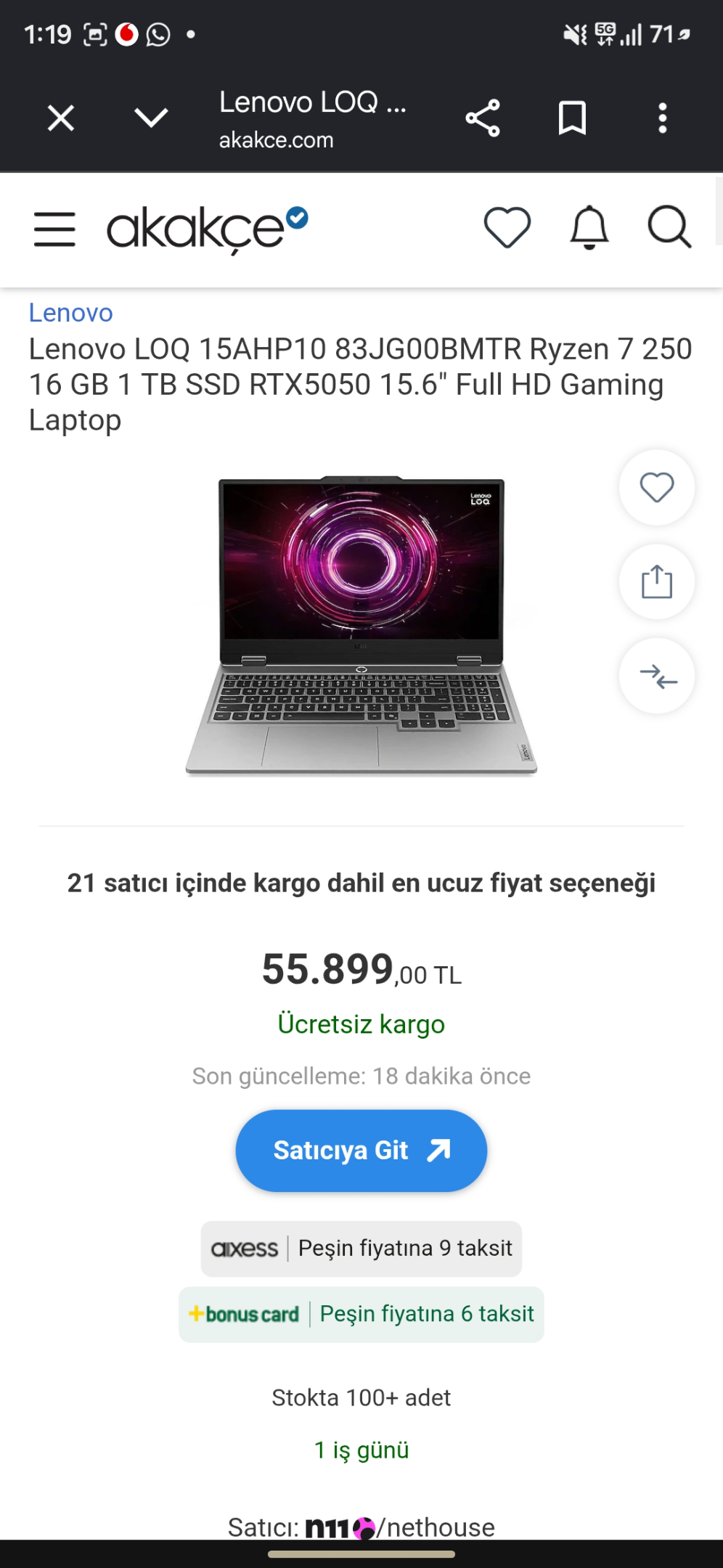Open the akakçe hamburger menu

(x=54, y=229)
